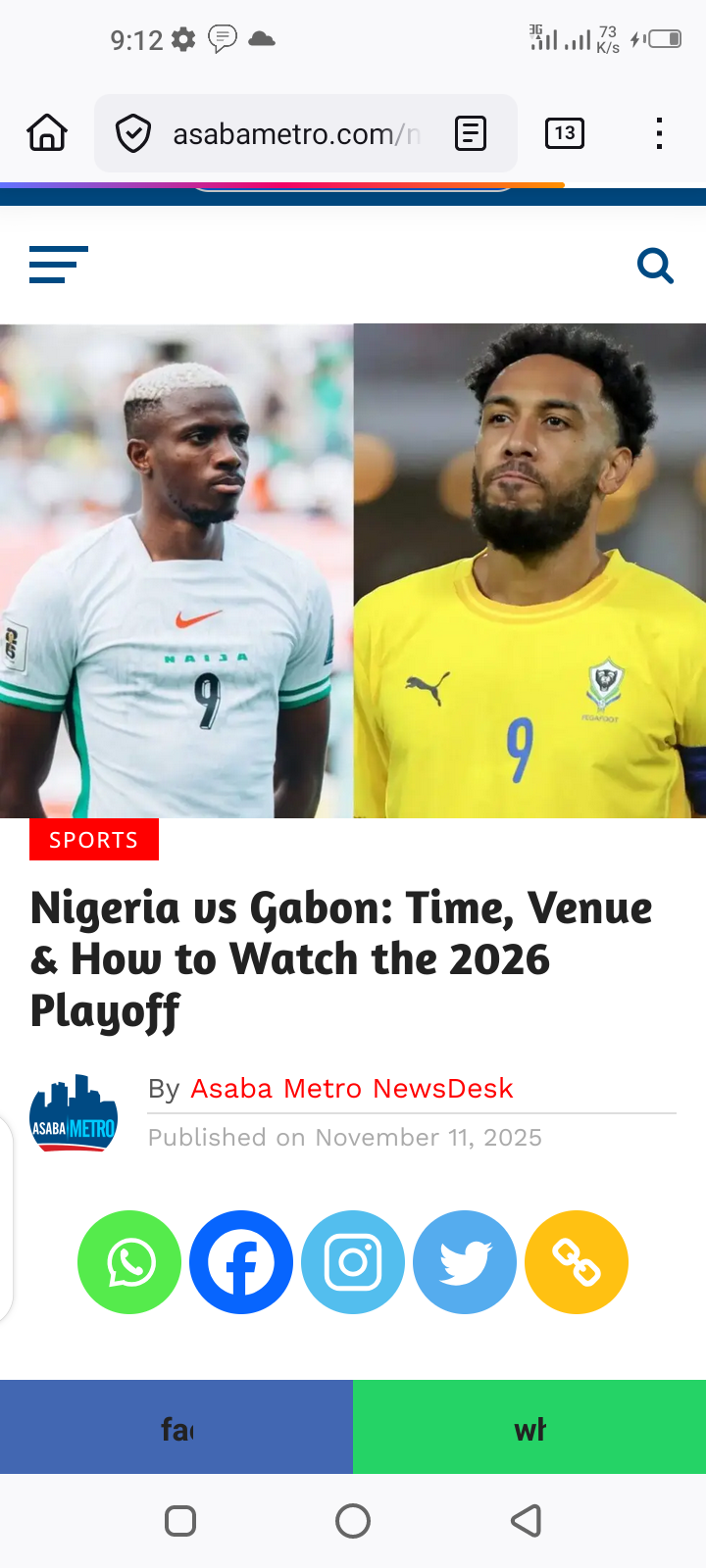
Task: Open the site's hamburger menu
Action: (59, 265)
